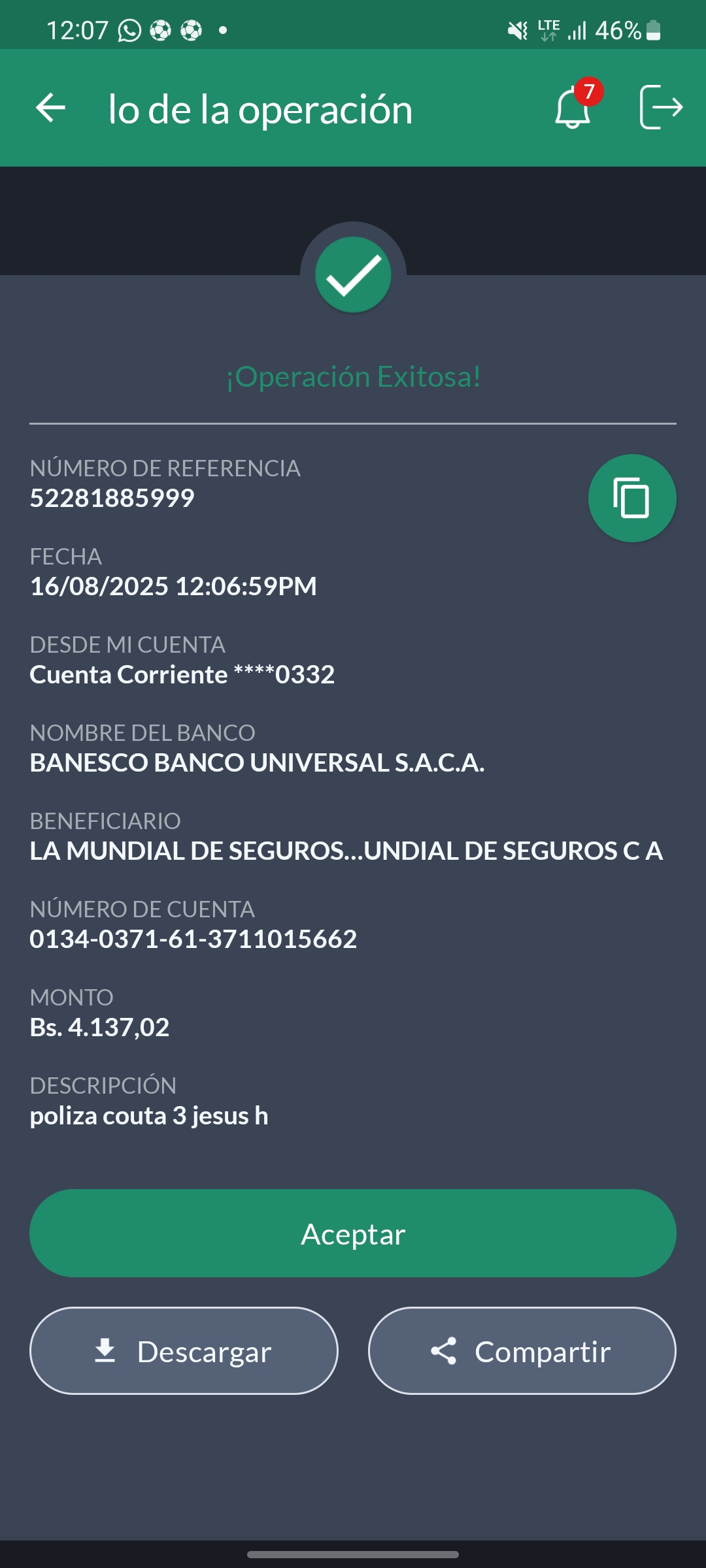Image resolution: width=706 pixels, height=1568 pixels.
Task: Go back using the header arrow
Action: click(x=50, y=108)
